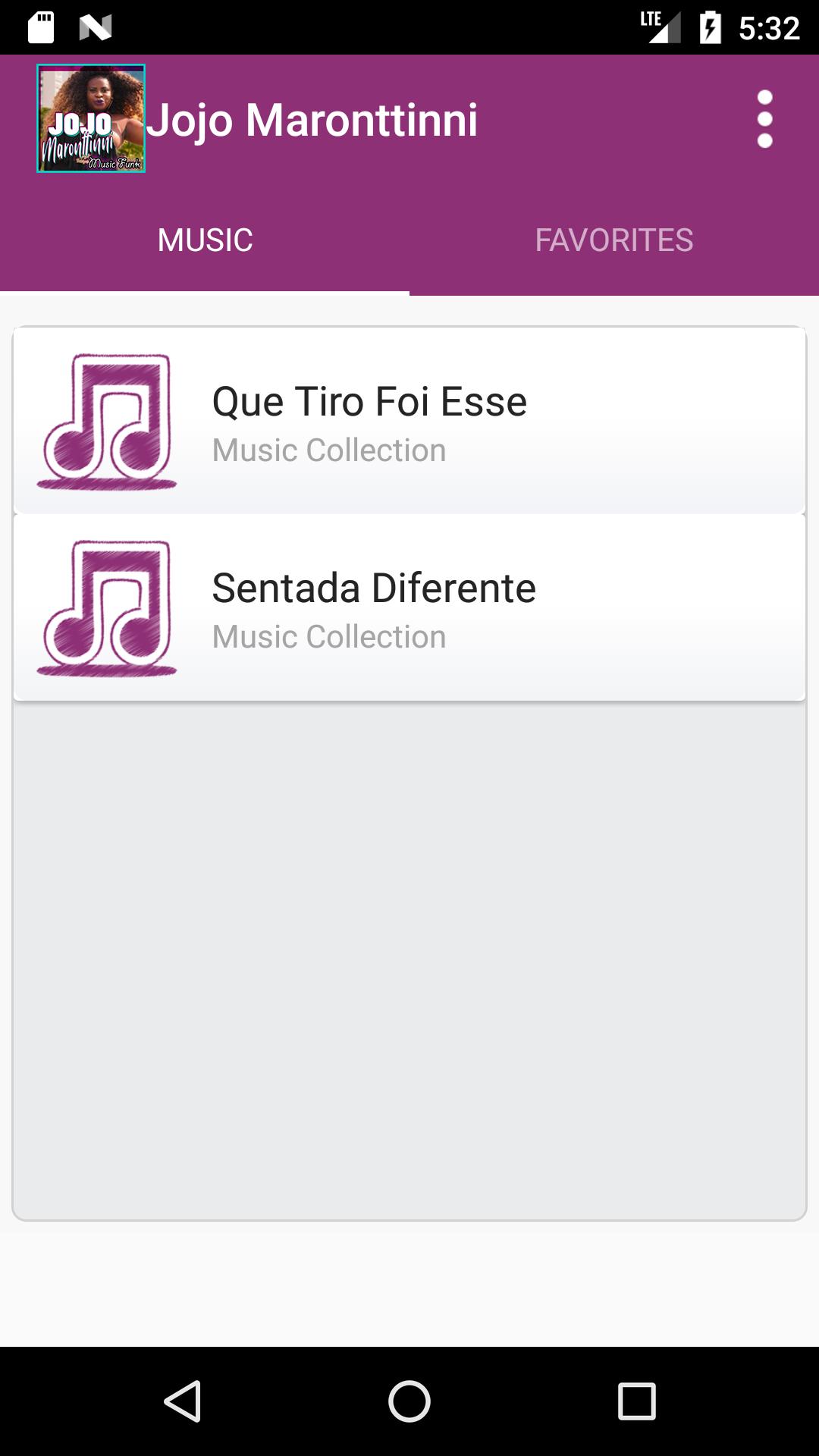Switch to the Favorites tab
The width and height of the screenshot is (819, 1456).
(614, 240)
